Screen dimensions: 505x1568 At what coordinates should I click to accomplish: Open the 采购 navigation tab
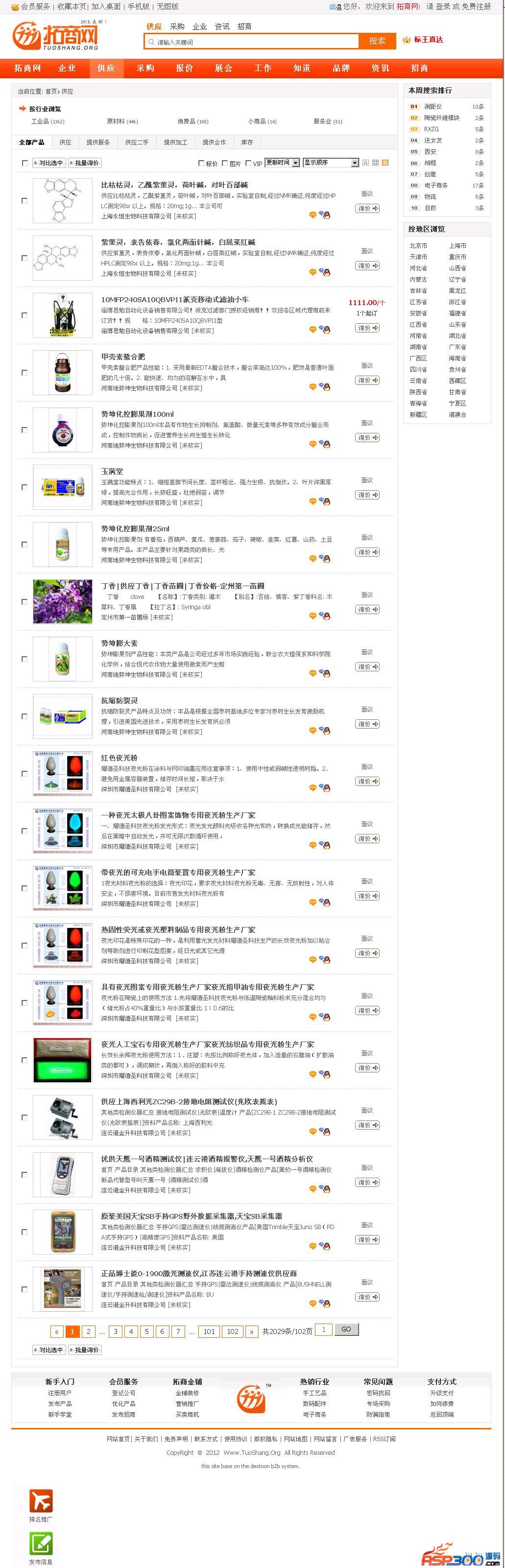coord(145,68)
